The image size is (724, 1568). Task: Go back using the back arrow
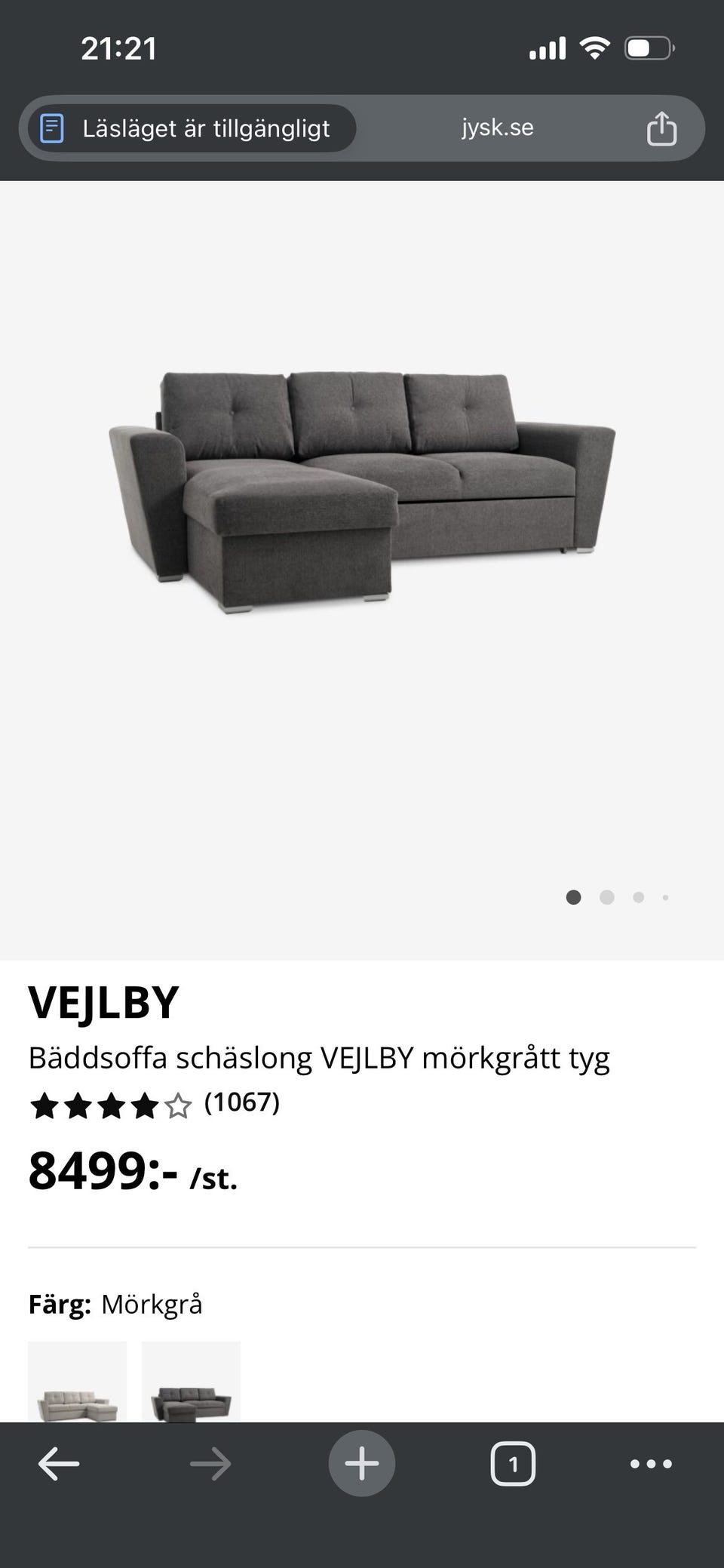click(x=58, y=1462)
